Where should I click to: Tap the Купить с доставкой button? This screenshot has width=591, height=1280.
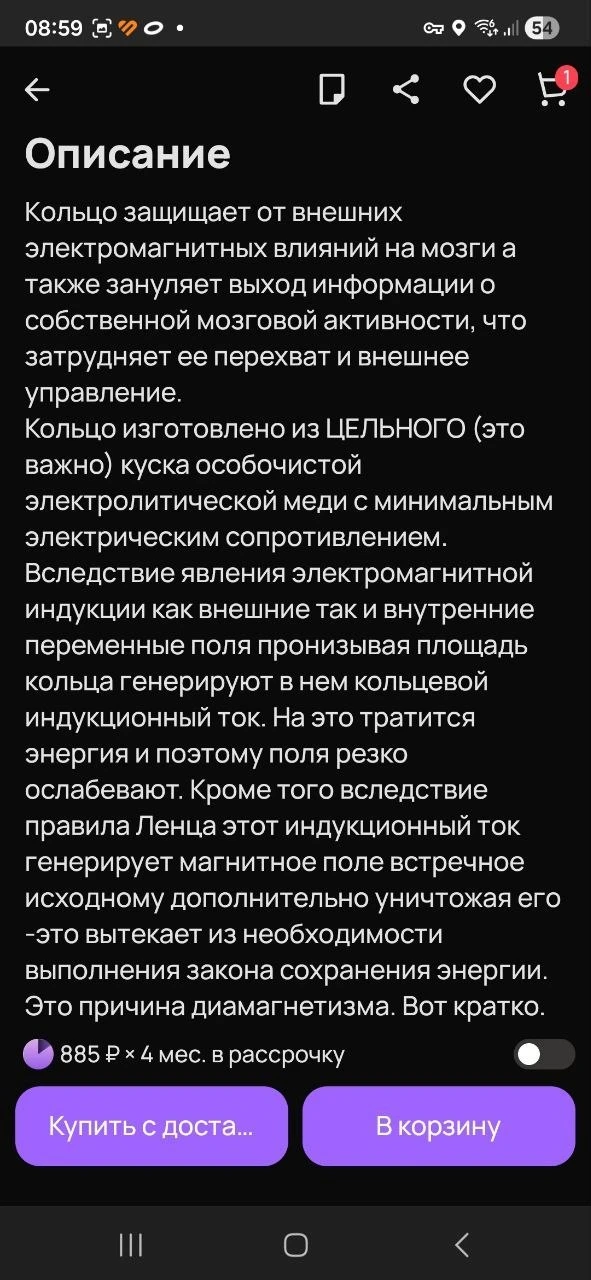pyautogui.click(x=151, y=1126)
